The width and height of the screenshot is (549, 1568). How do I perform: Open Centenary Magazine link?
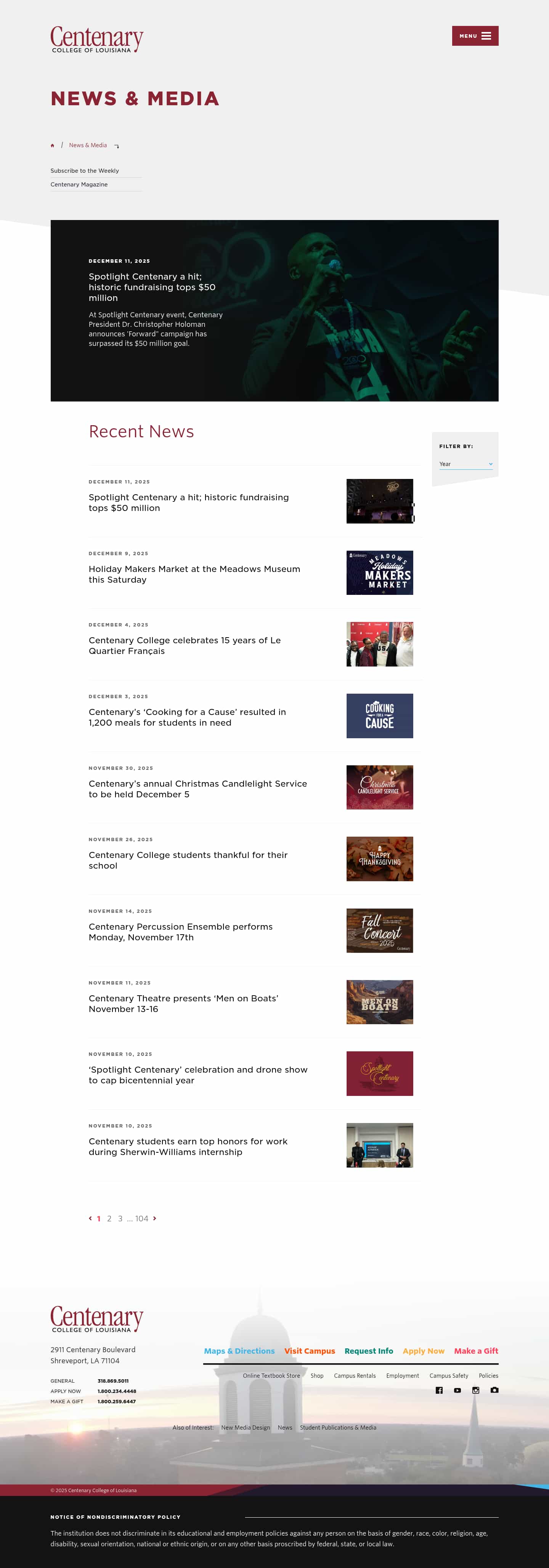pyautogui.click(x=80, y=185)
